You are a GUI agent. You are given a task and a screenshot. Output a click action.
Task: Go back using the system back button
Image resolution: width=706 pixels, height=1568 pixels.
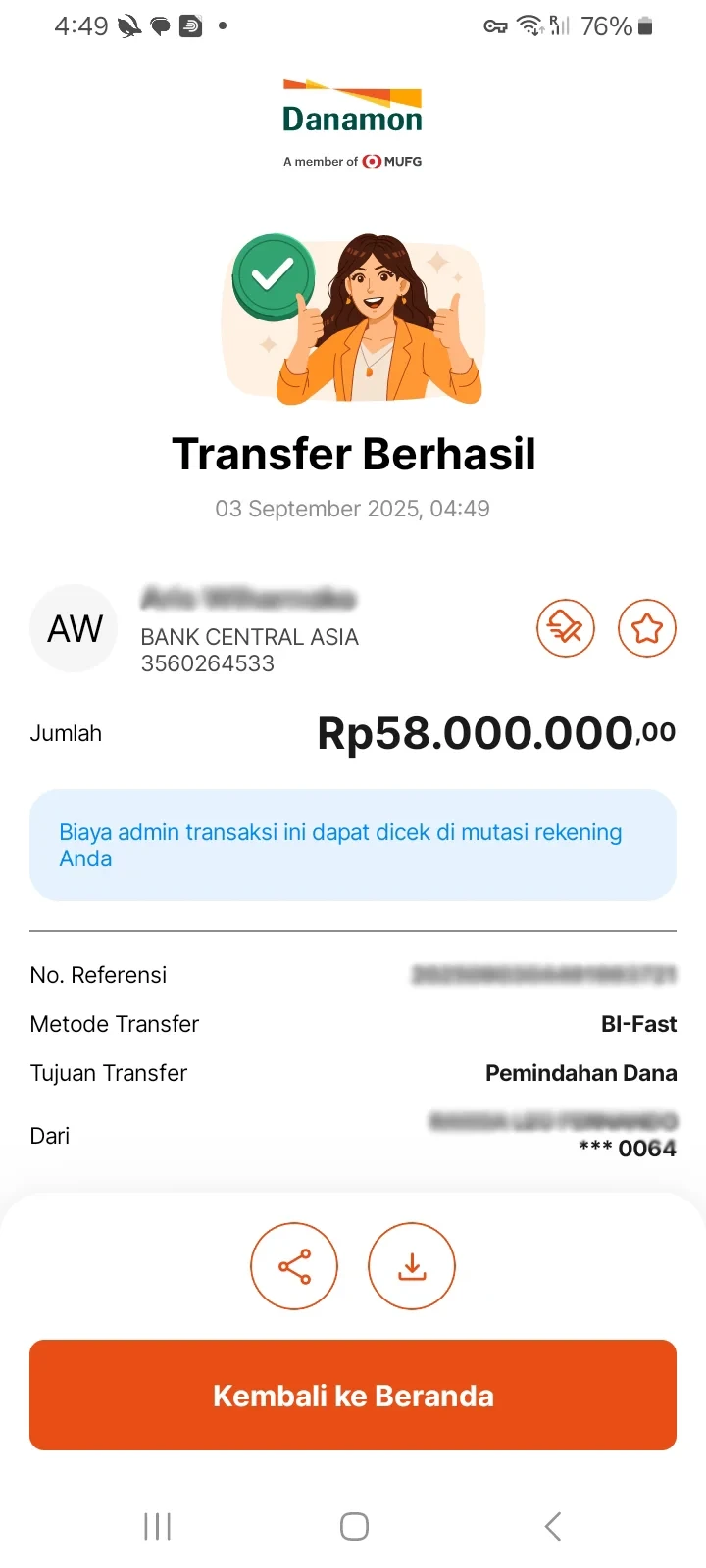(553, 1526)
